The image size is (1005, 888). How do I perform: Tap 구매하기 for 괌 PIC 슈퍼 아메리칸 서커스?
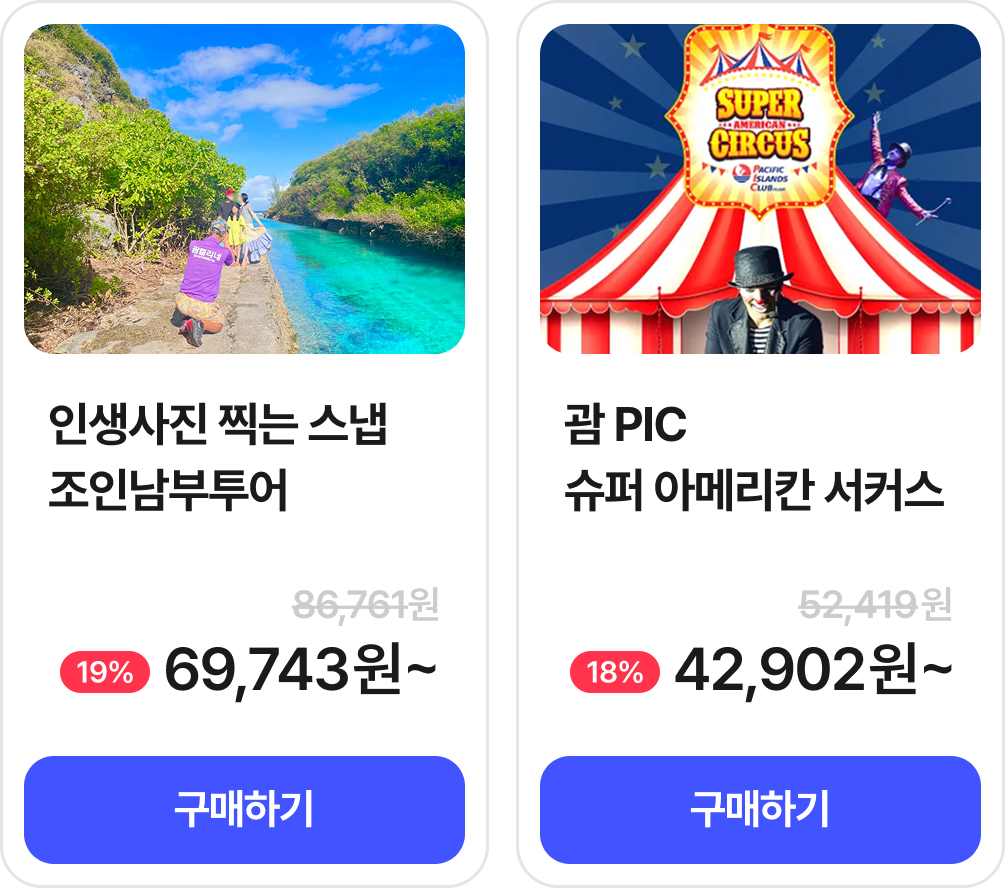click(x=760, y=809)
